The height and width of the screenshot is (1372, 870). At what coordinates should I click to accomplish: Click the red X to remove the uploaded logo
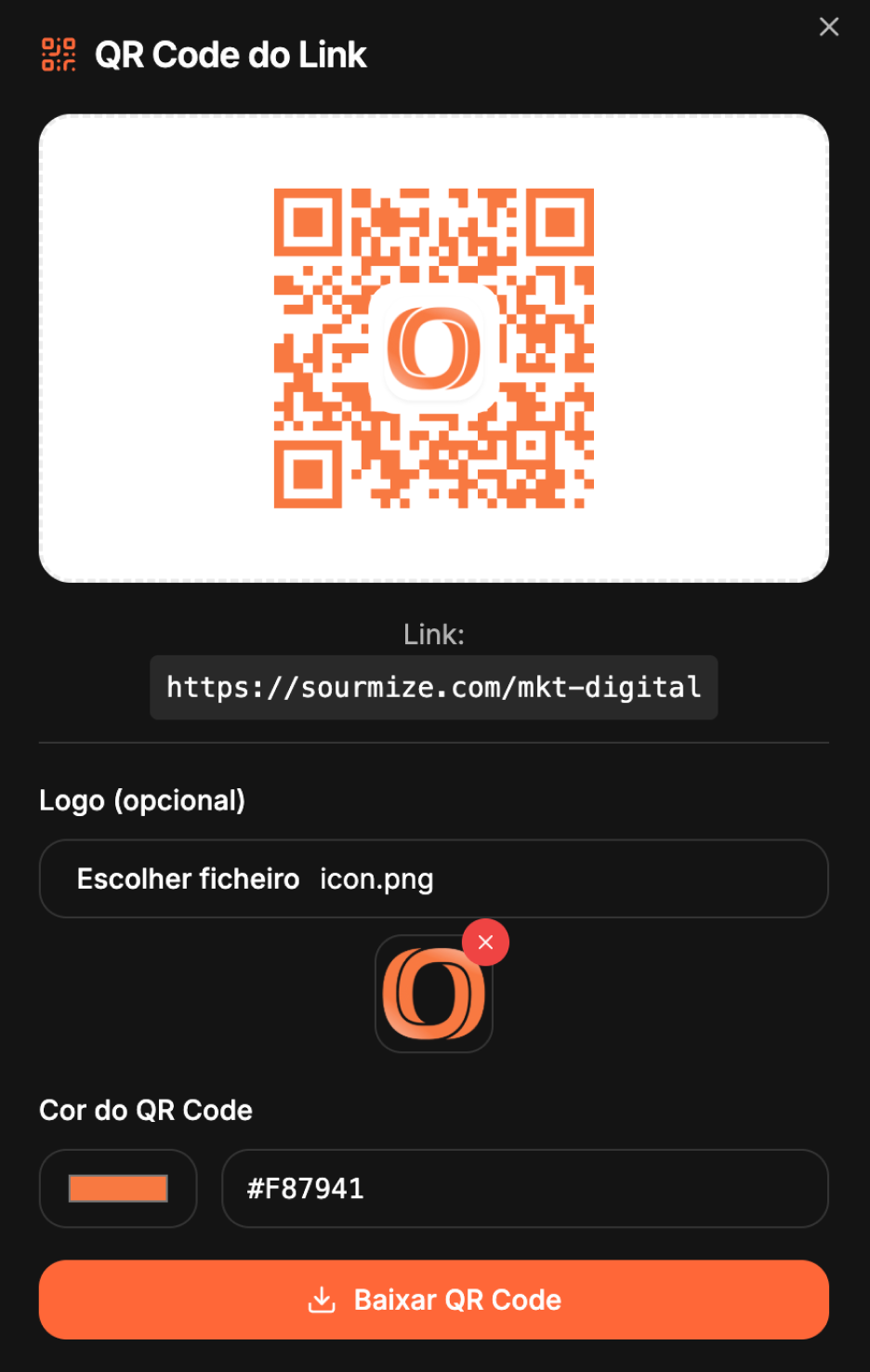click(x=484, y=942)
